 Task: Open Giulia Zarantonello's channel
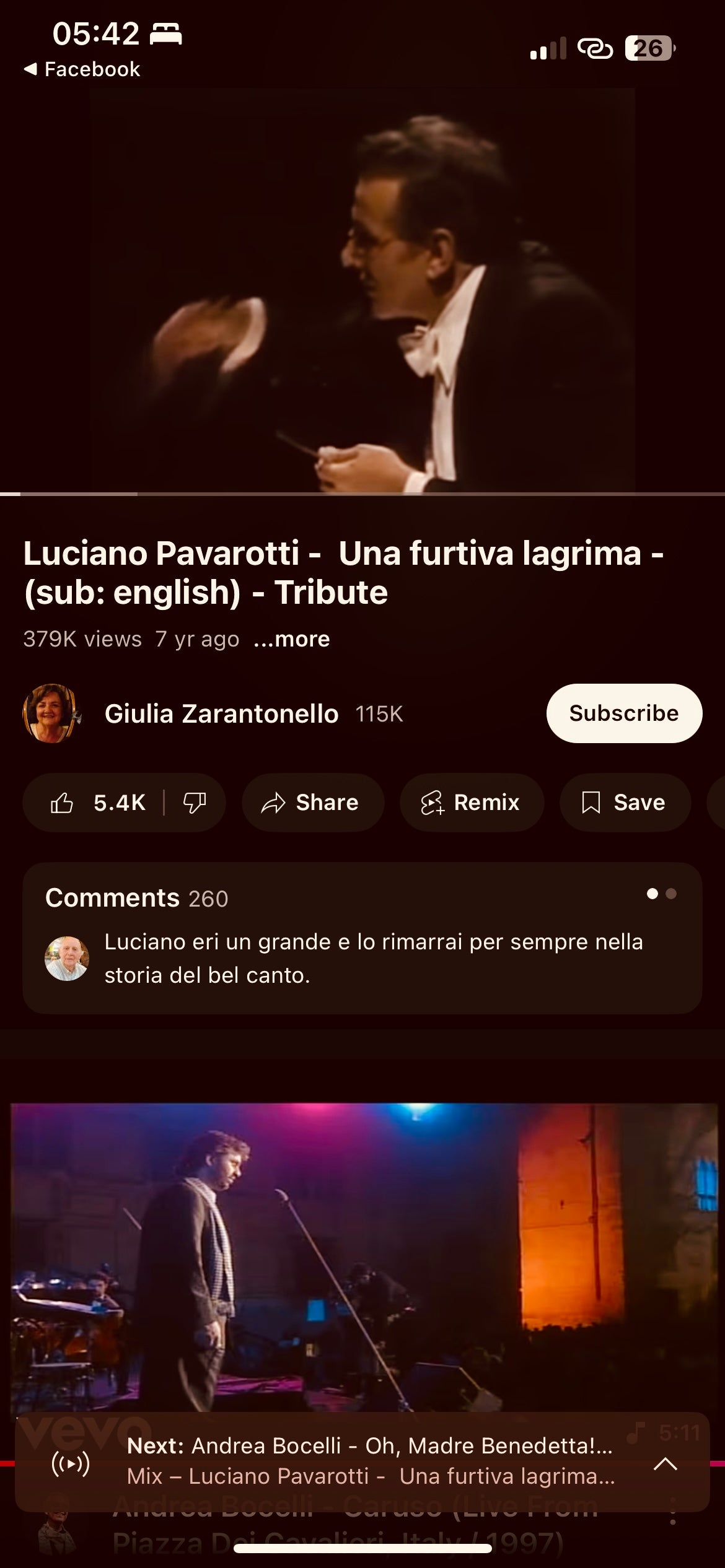click(221, 714)
